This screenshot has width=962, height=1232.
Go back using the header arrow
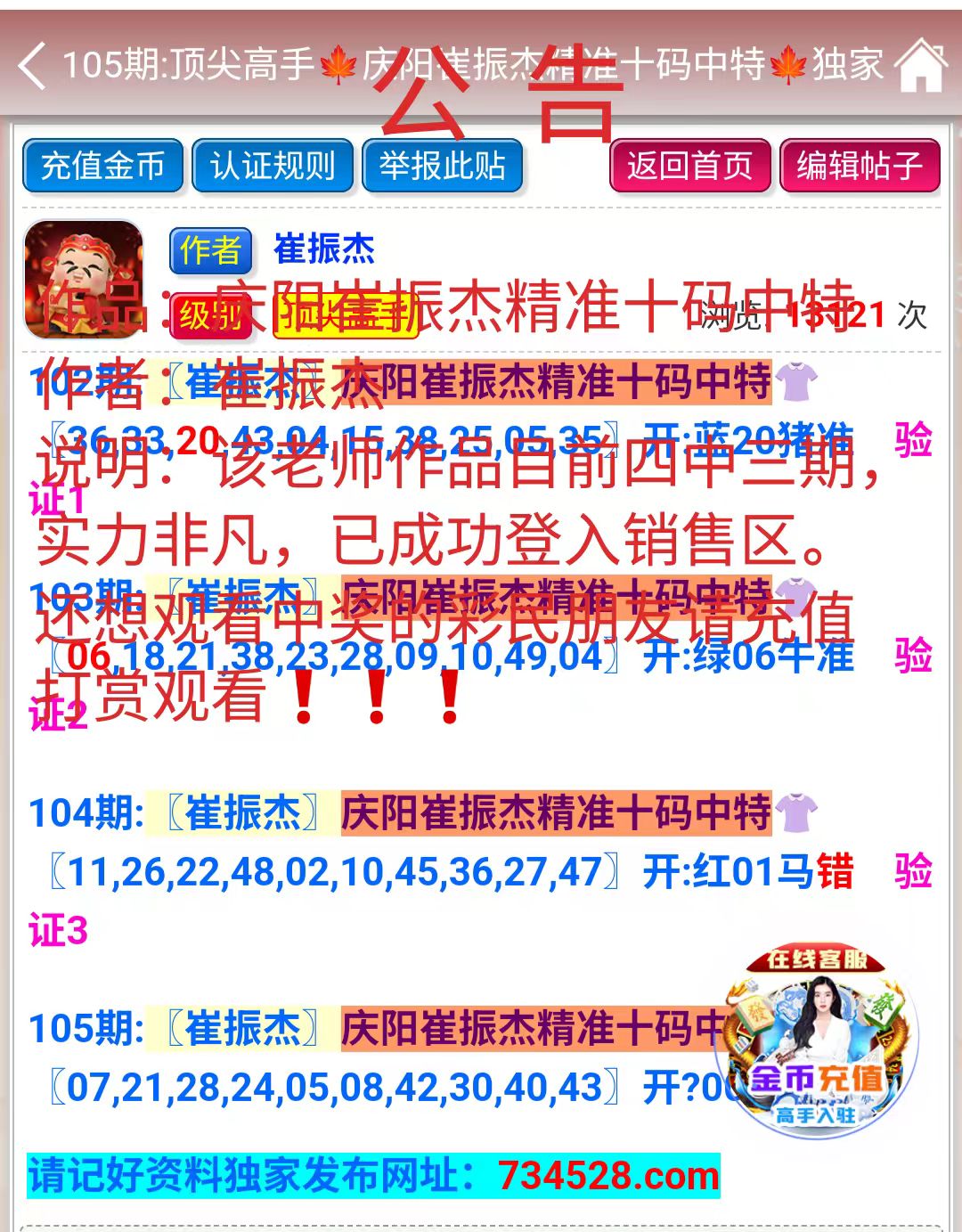tap(32, 66)
